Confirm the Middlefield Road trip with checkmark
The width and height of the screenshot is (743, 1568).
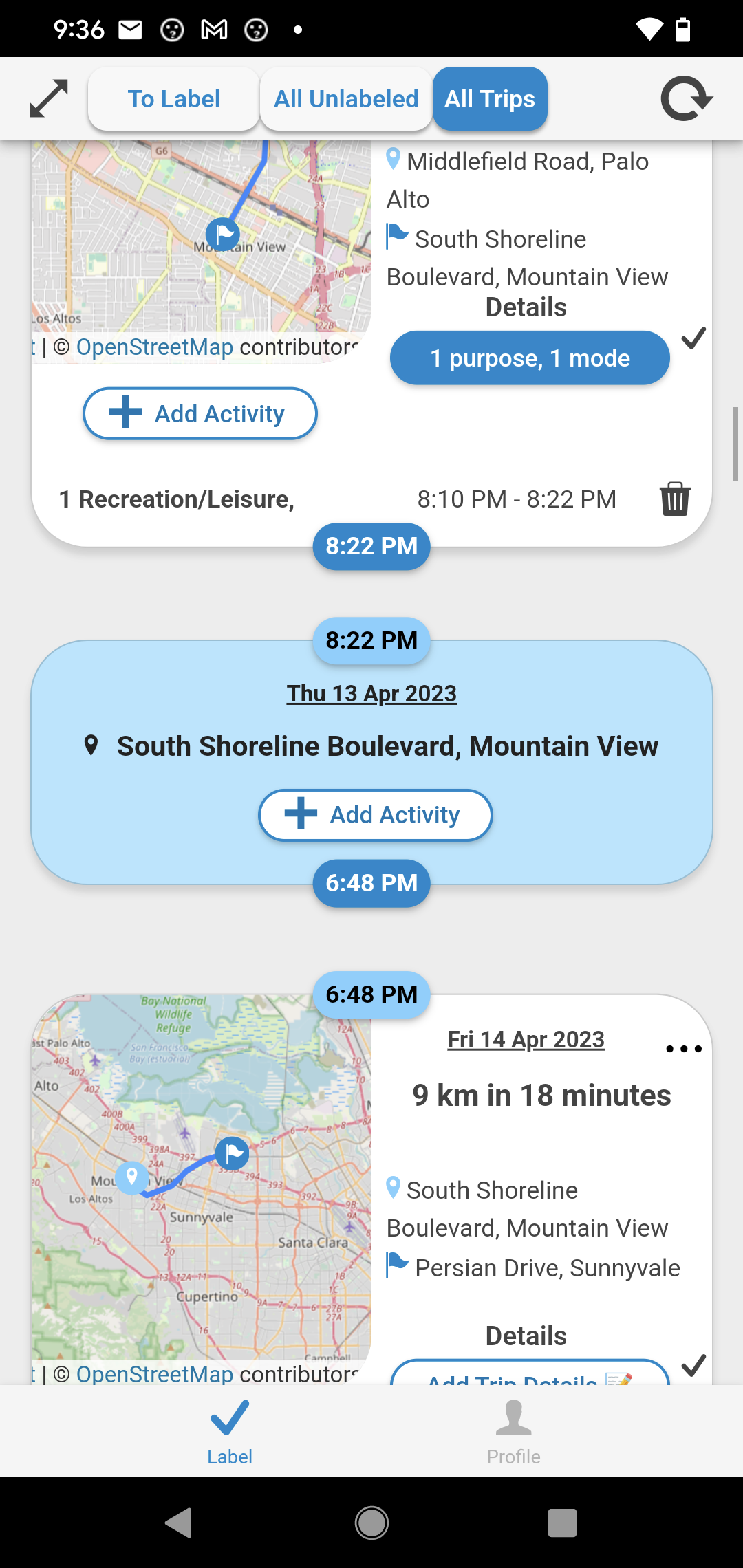coord(693,338)
